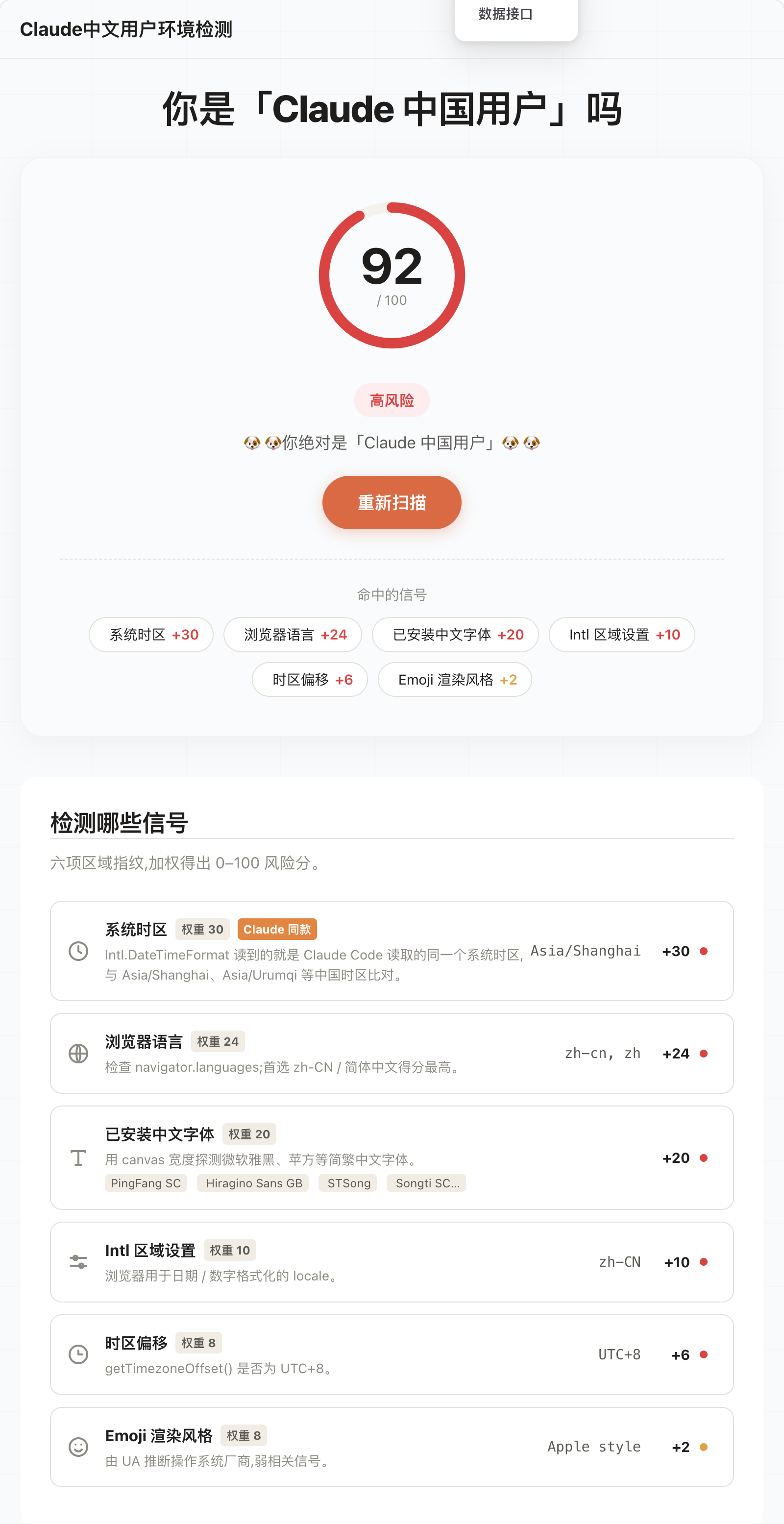Image resolution: width=784 pixels, height=1524 pixels.
Task: Tap the Claude中文用户环境检测 site title
Action: tap(126, 29)
